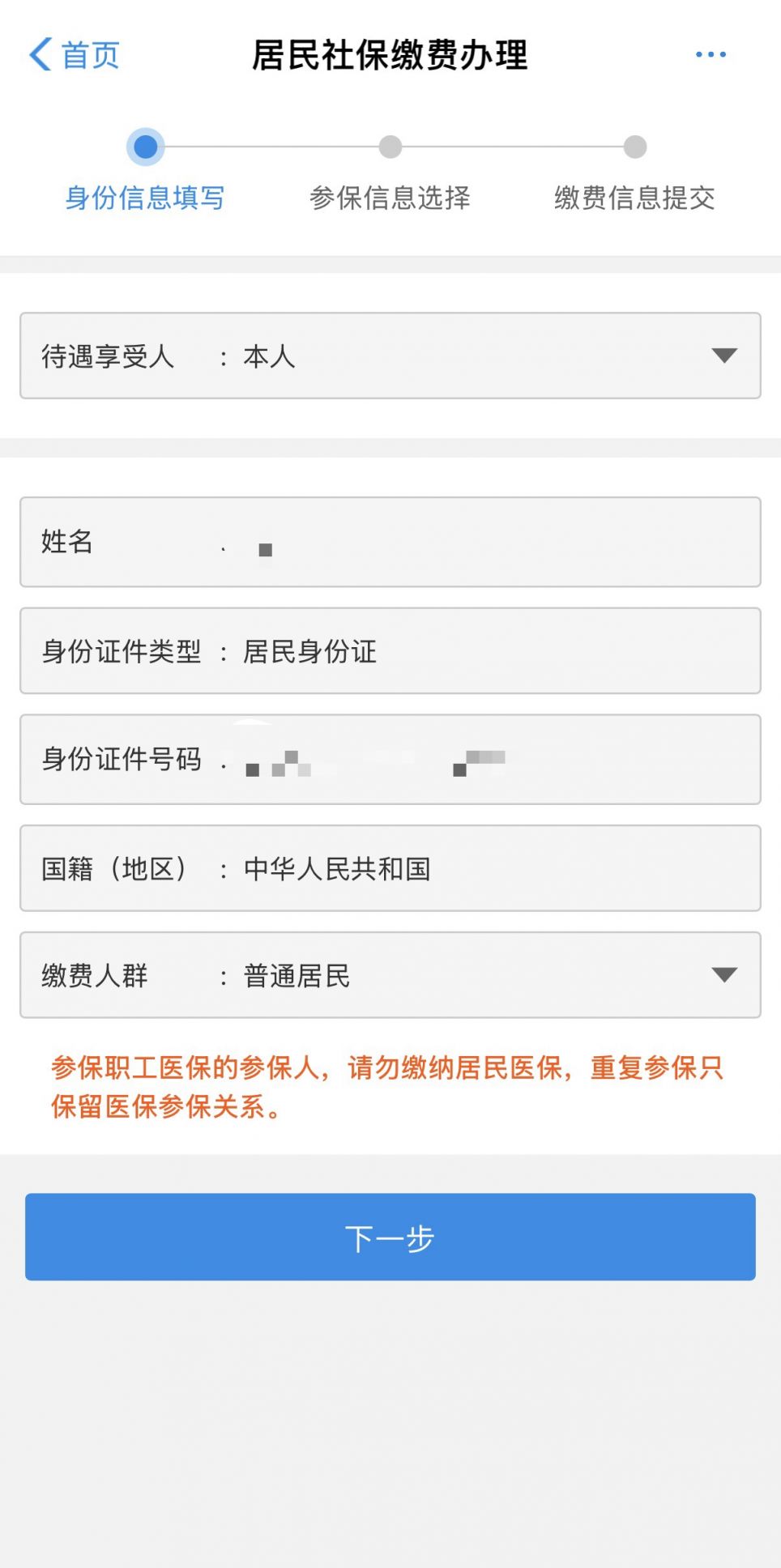
Task: Tap the filled blue step indicator circle
Action: click(147, 147)
